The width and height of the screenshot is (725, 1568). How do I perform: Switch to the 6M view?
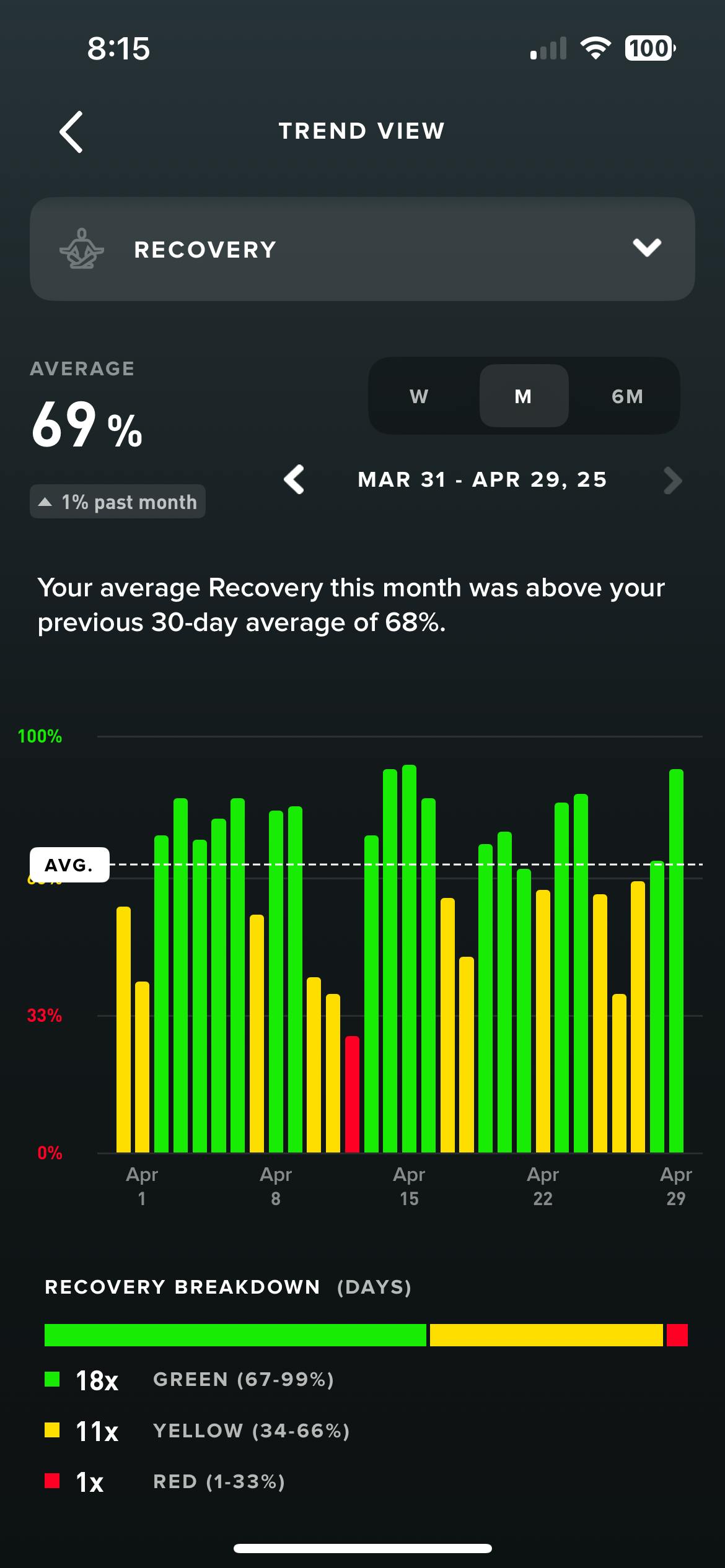tap(627, 396)
